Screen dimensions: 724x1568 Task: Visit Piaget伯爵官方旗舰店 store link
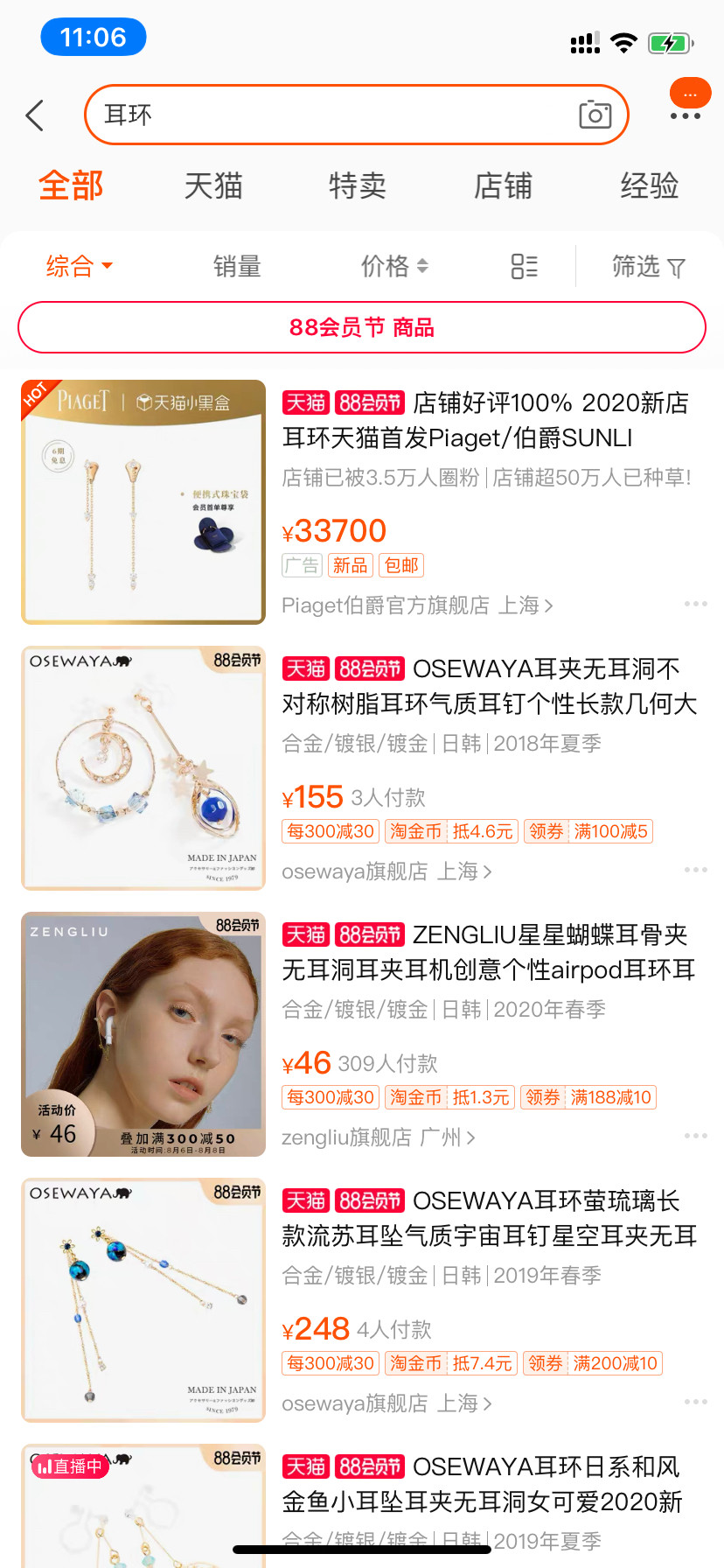click(x=417, y=605)
